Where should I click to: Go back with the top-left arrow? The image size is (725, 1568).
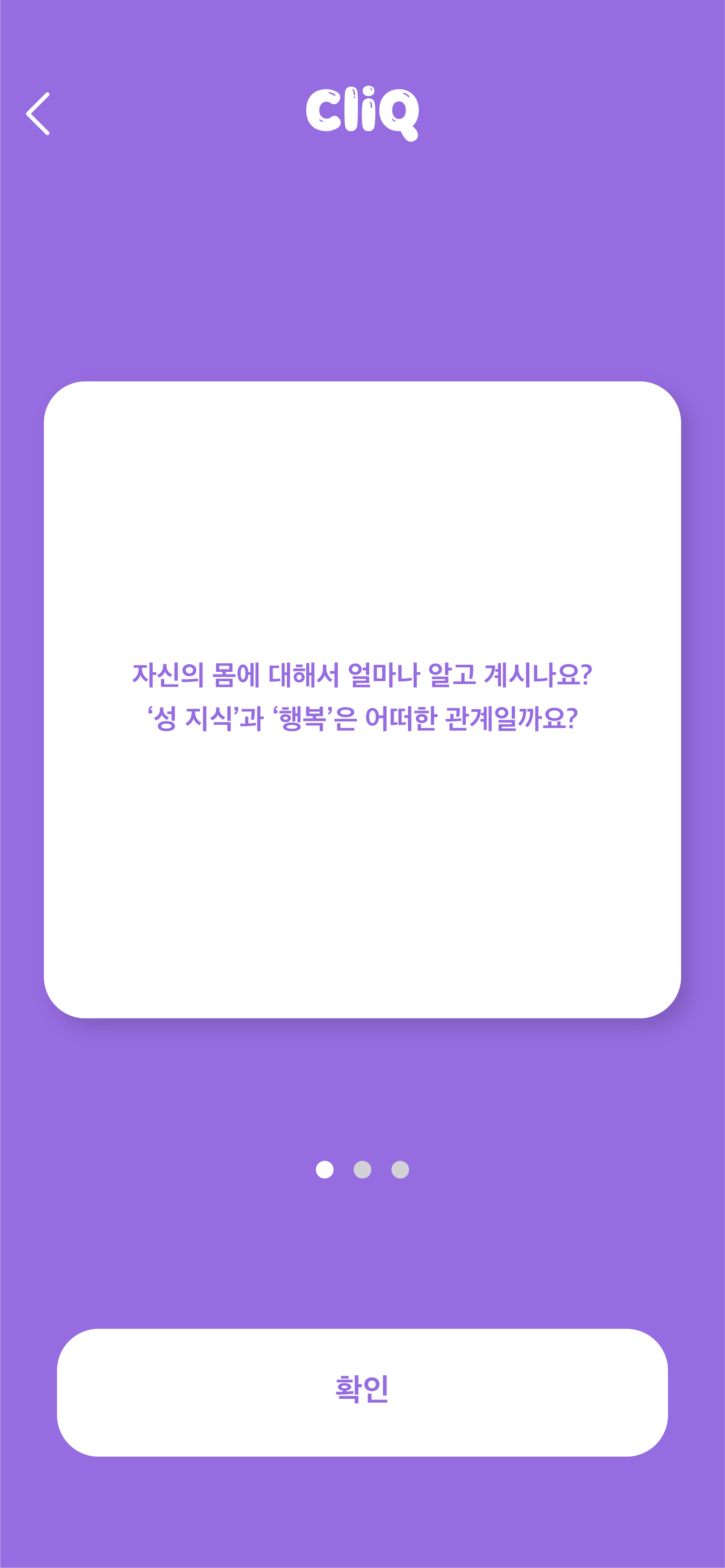(38, 114)
